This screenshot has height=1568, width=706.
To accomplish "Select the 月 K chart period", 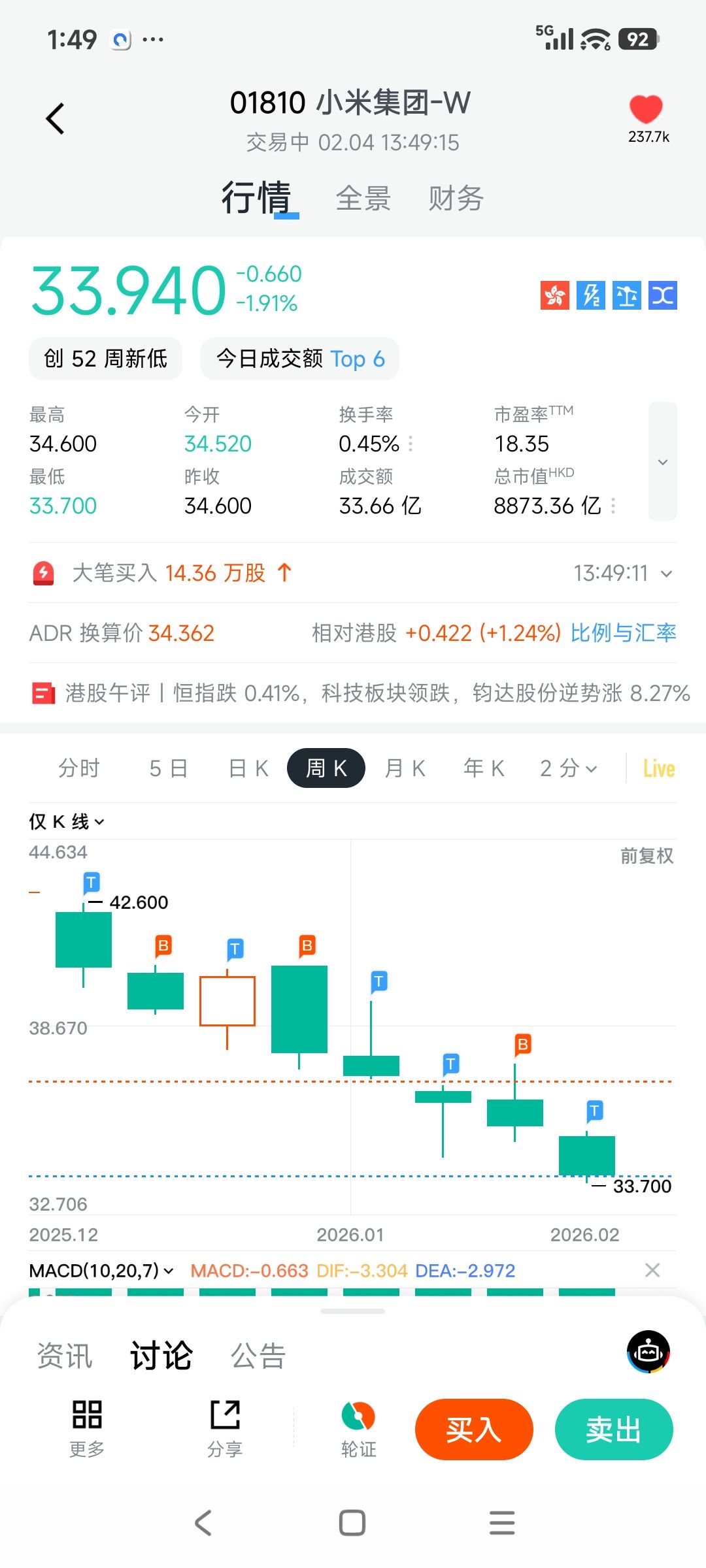I will click(x=405, y=768).
